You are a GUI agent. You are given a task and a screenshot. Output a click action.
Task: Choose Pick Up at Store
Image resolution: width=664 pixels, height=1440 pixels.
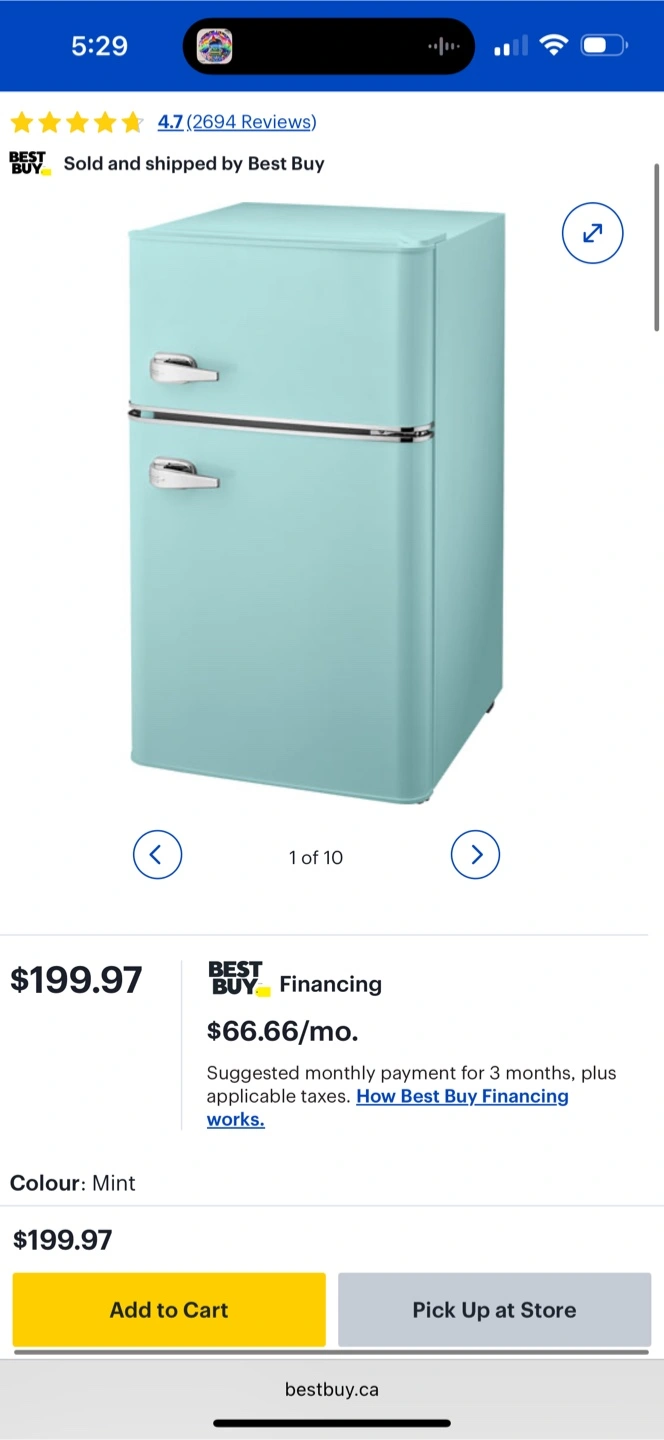coord(494,1310)
